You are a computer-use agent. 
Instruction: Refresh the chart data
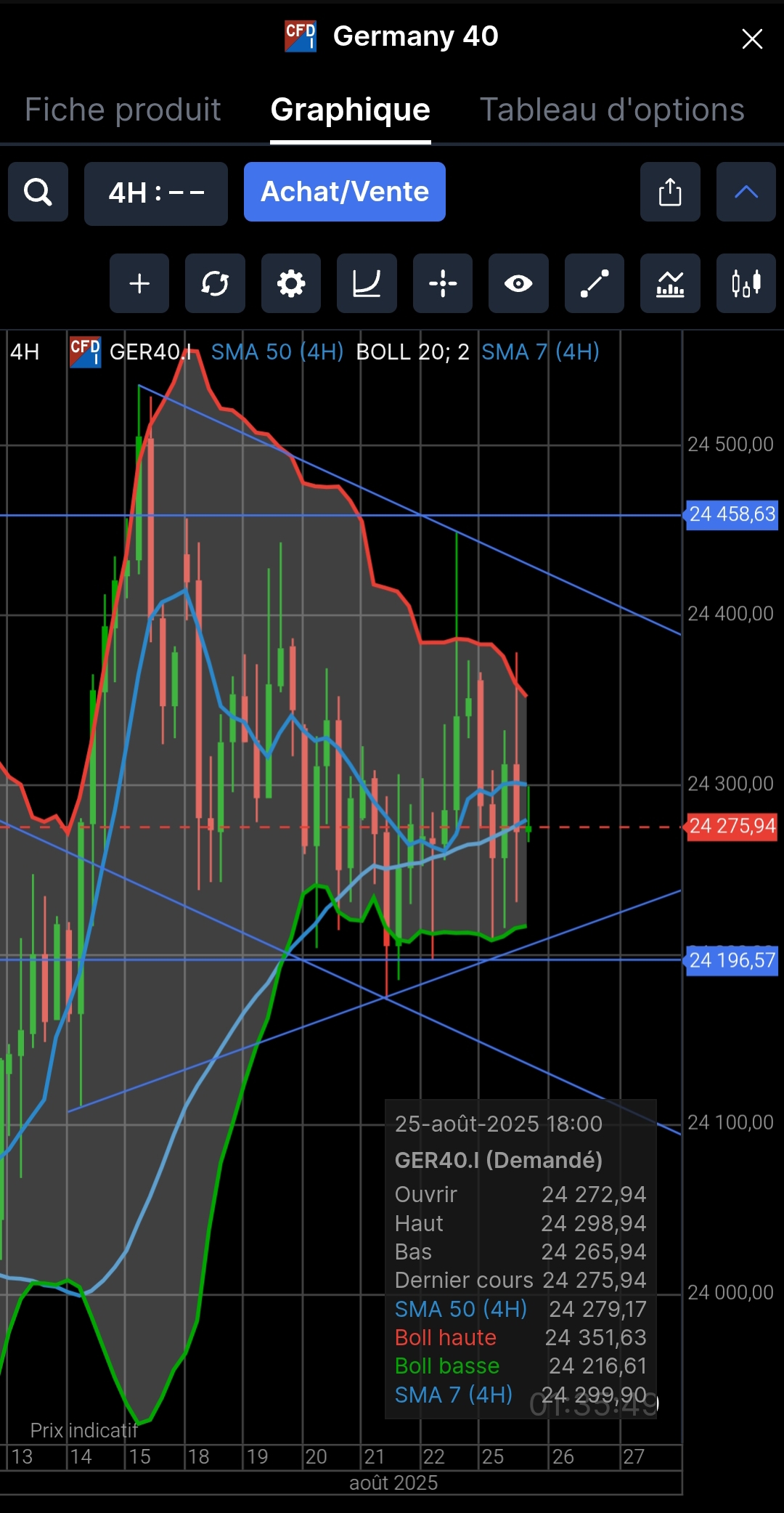point(215,283)
